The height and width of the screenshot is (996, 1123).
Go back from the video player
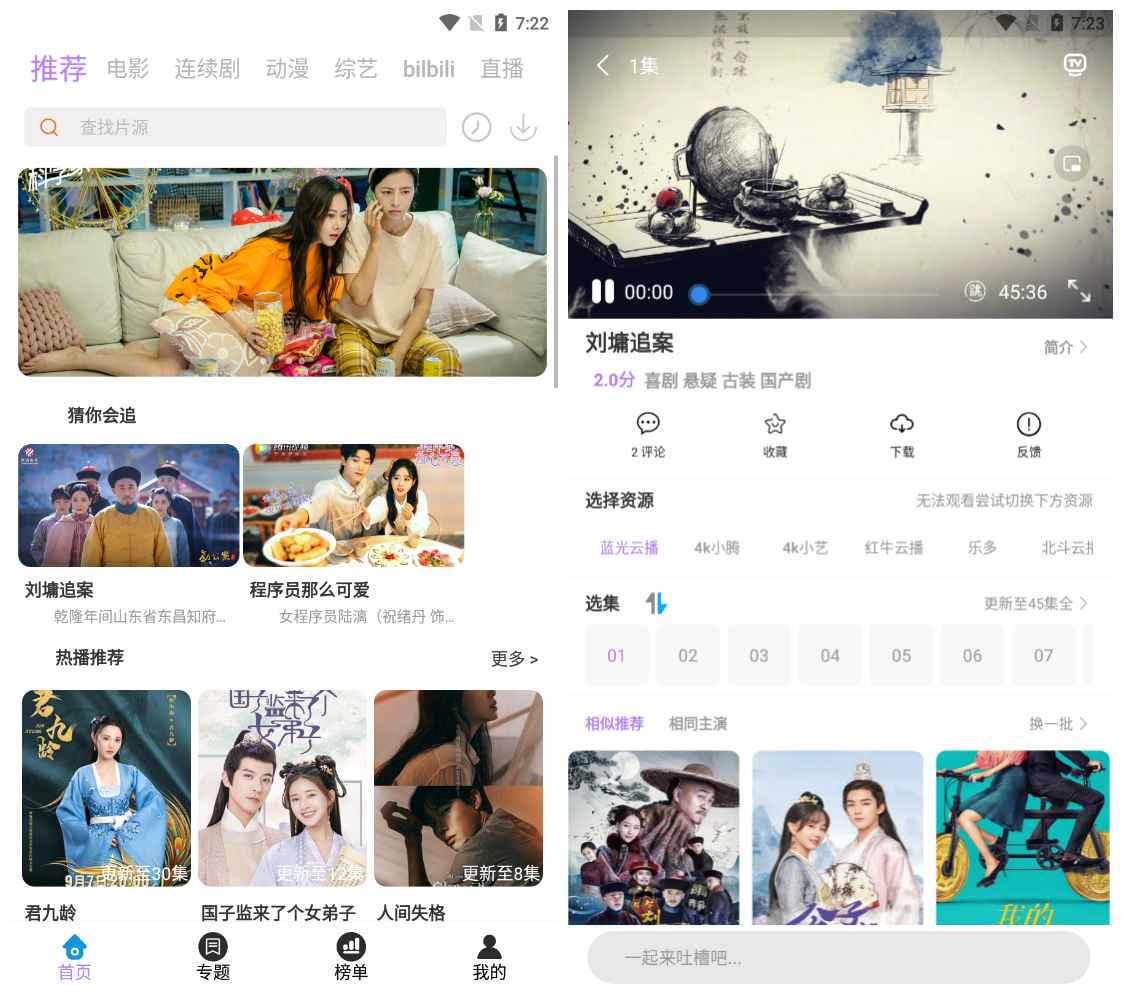[602, 66]
